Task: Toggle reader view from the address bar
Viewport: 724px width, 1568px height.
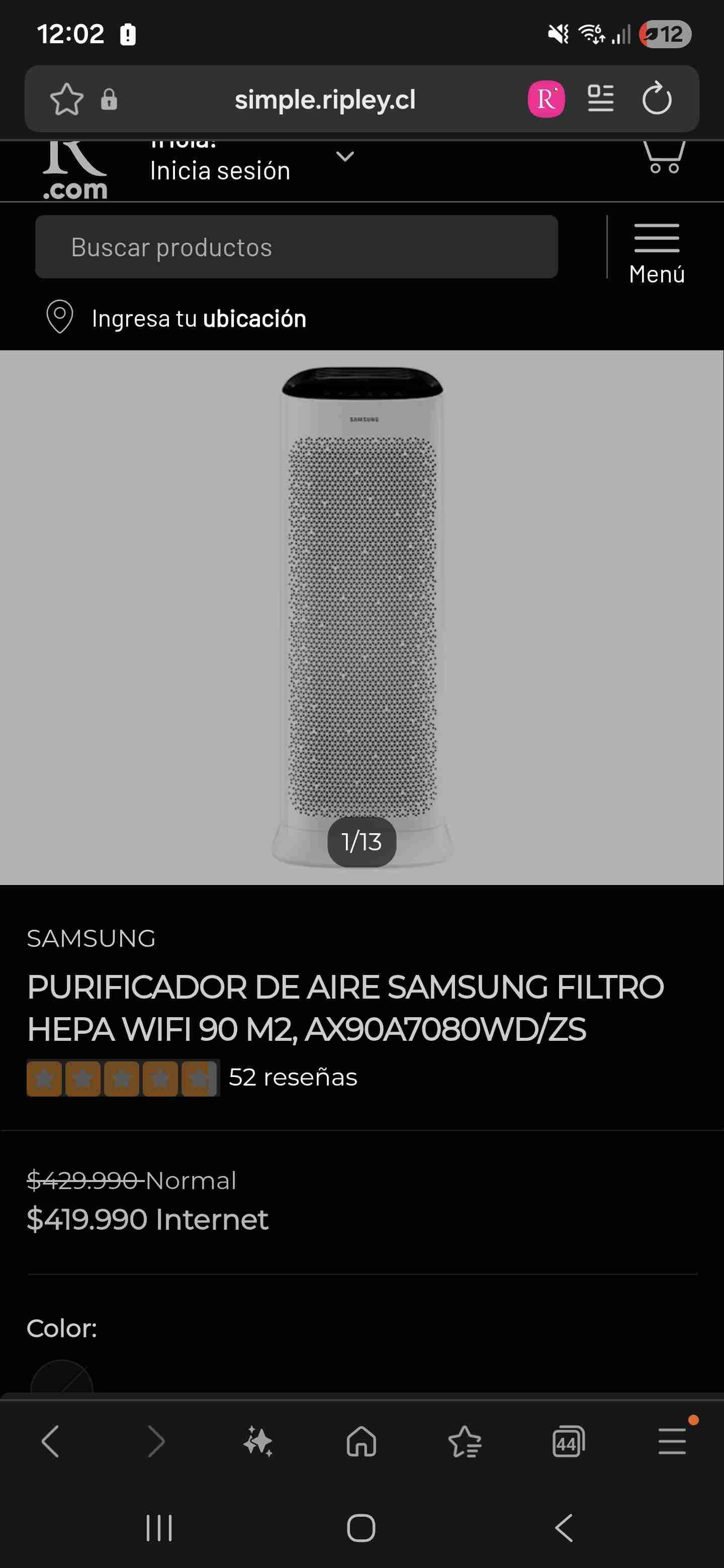Action: click(600, 100)
